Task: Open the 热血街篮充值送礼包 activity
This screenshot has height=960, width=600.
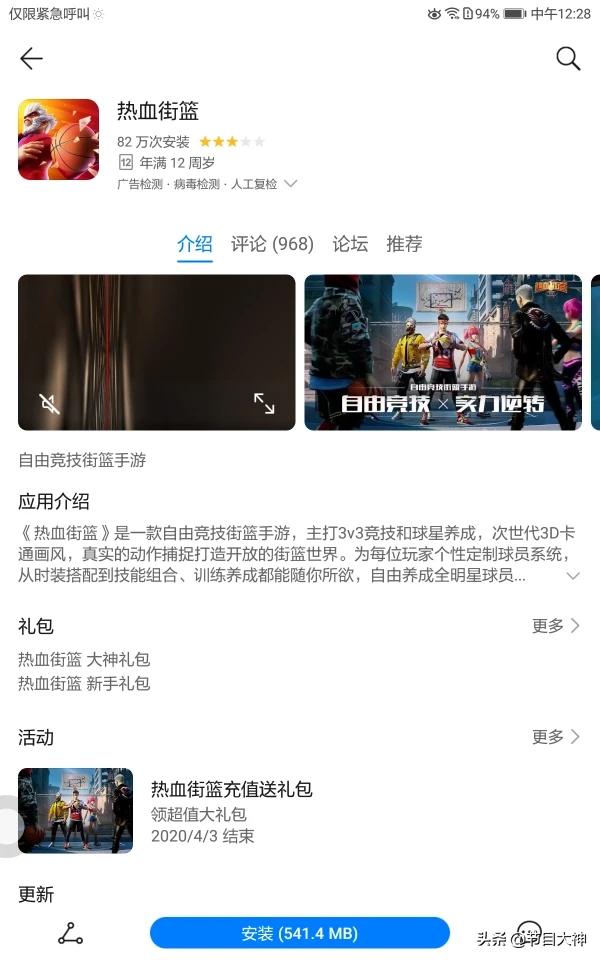Action: coord(232,790)
